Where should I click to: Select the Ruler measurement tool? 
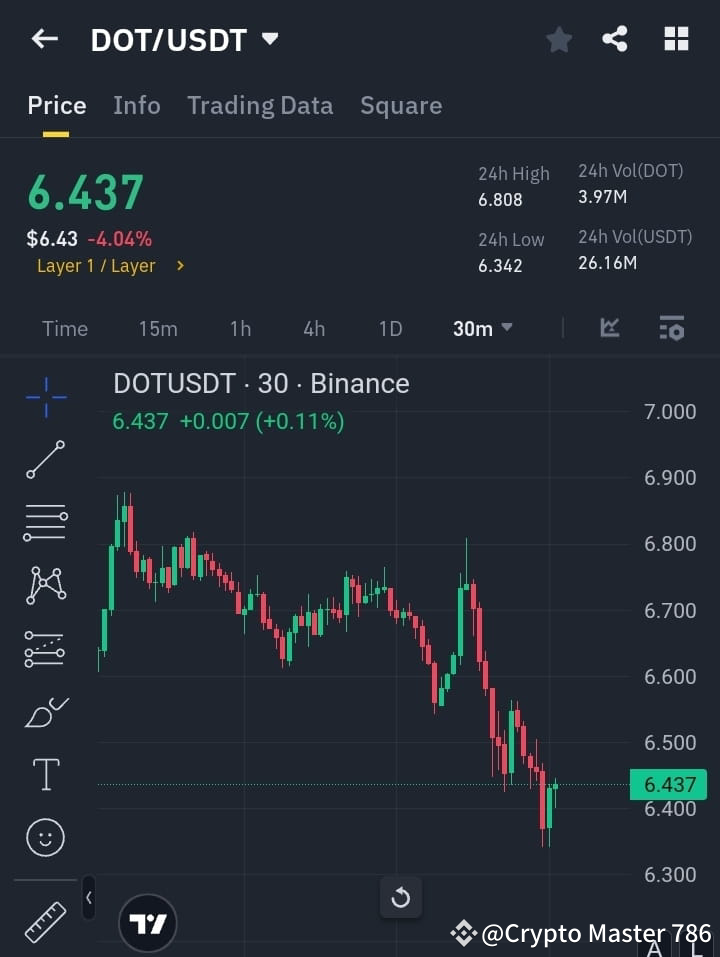point(45,924)
